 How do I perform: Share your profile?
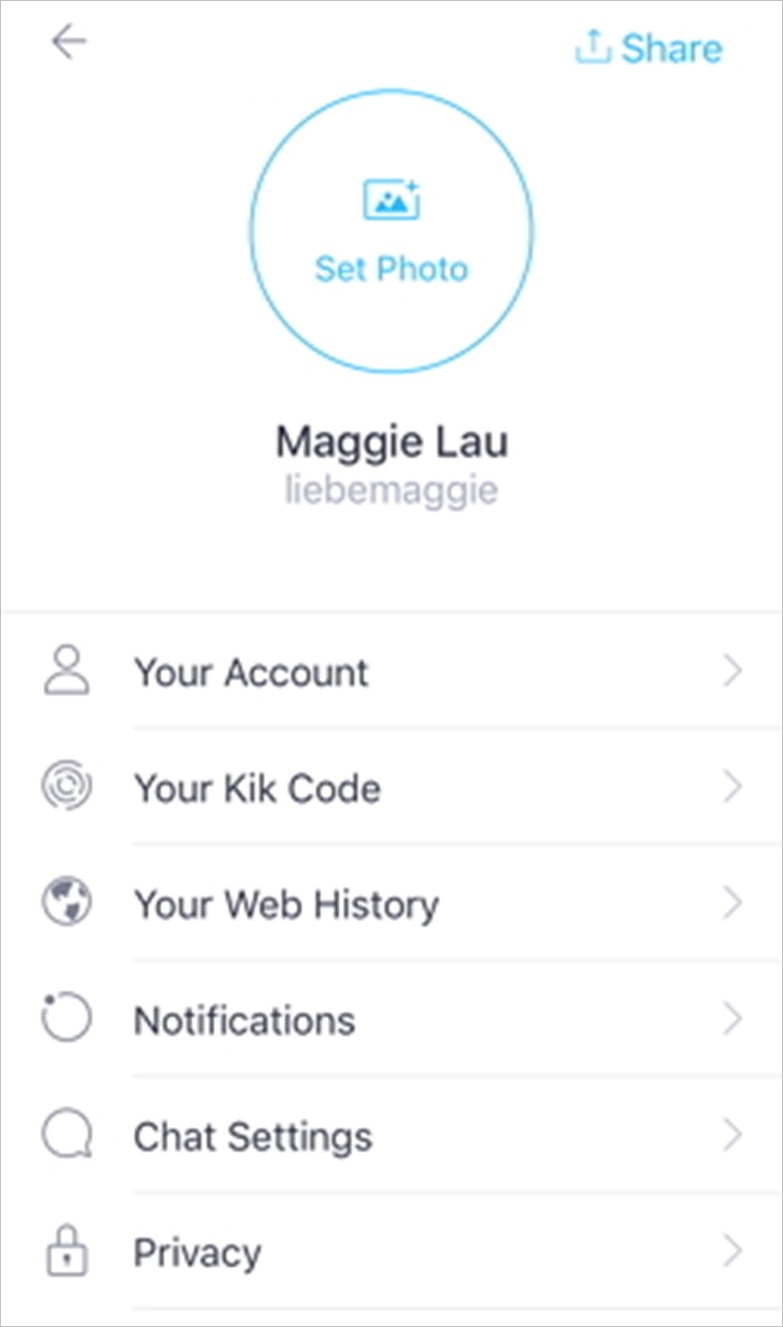[649, 47]
